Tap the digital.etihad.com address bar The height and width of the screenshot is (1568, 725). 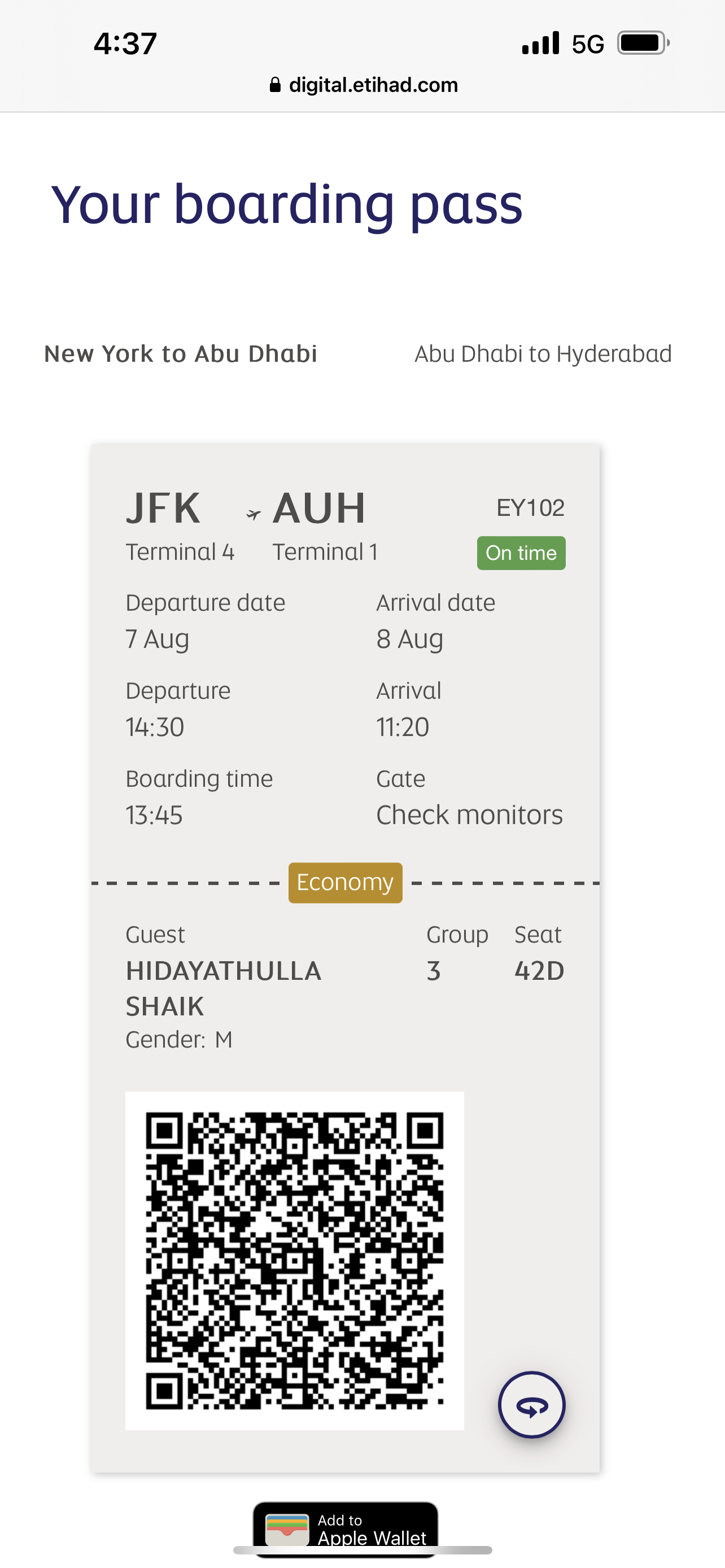click(364, 85)
